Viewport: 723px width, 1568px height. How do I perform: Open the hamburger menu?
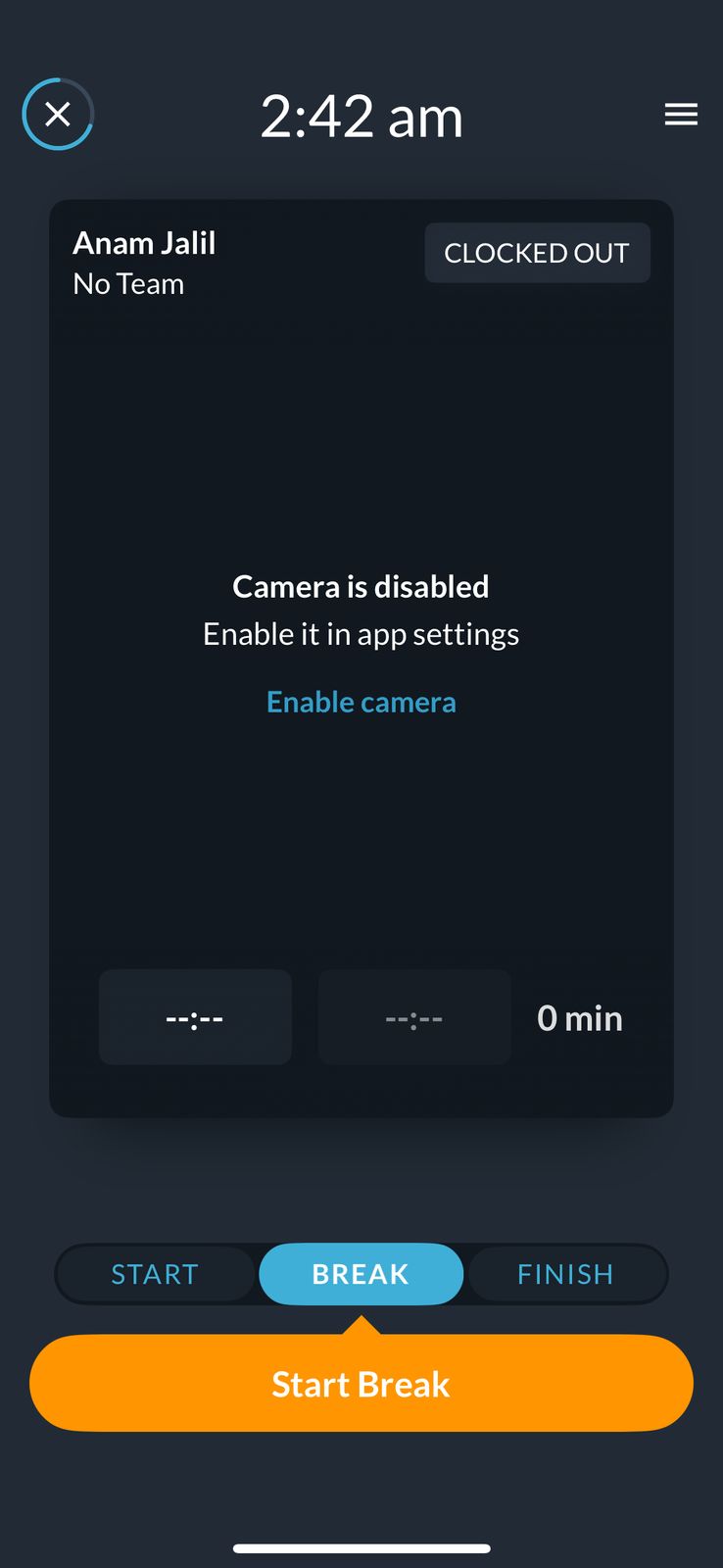(681, 115)
